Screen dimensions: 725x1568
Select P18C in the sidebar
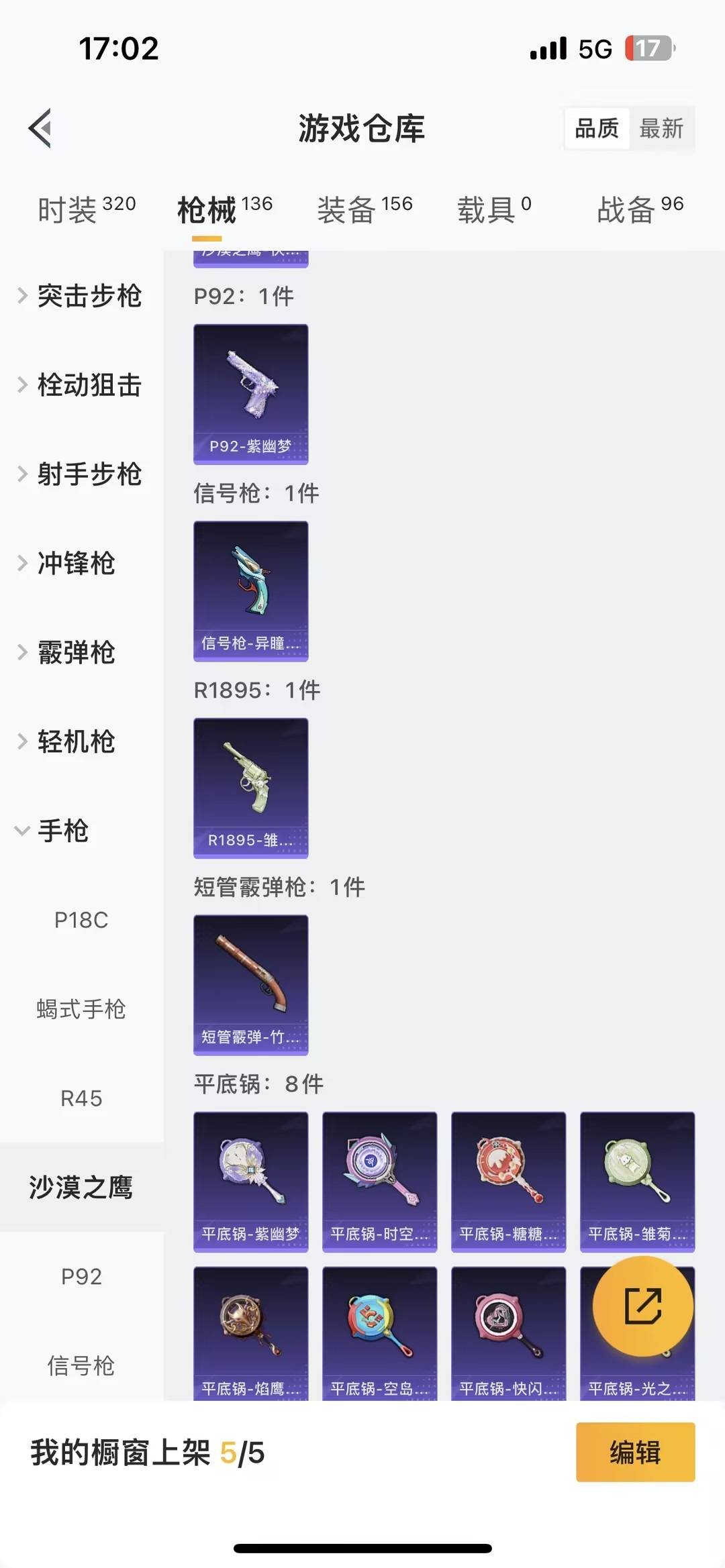(x=81, y=920)
